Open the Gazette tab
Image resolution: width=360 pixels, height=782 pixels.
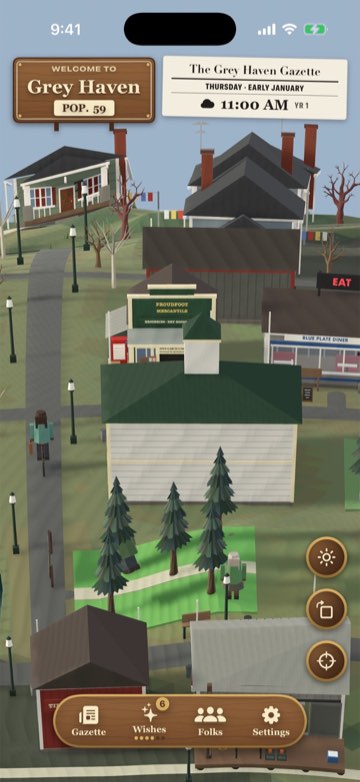pyautogui.click(x=89, y=721)
